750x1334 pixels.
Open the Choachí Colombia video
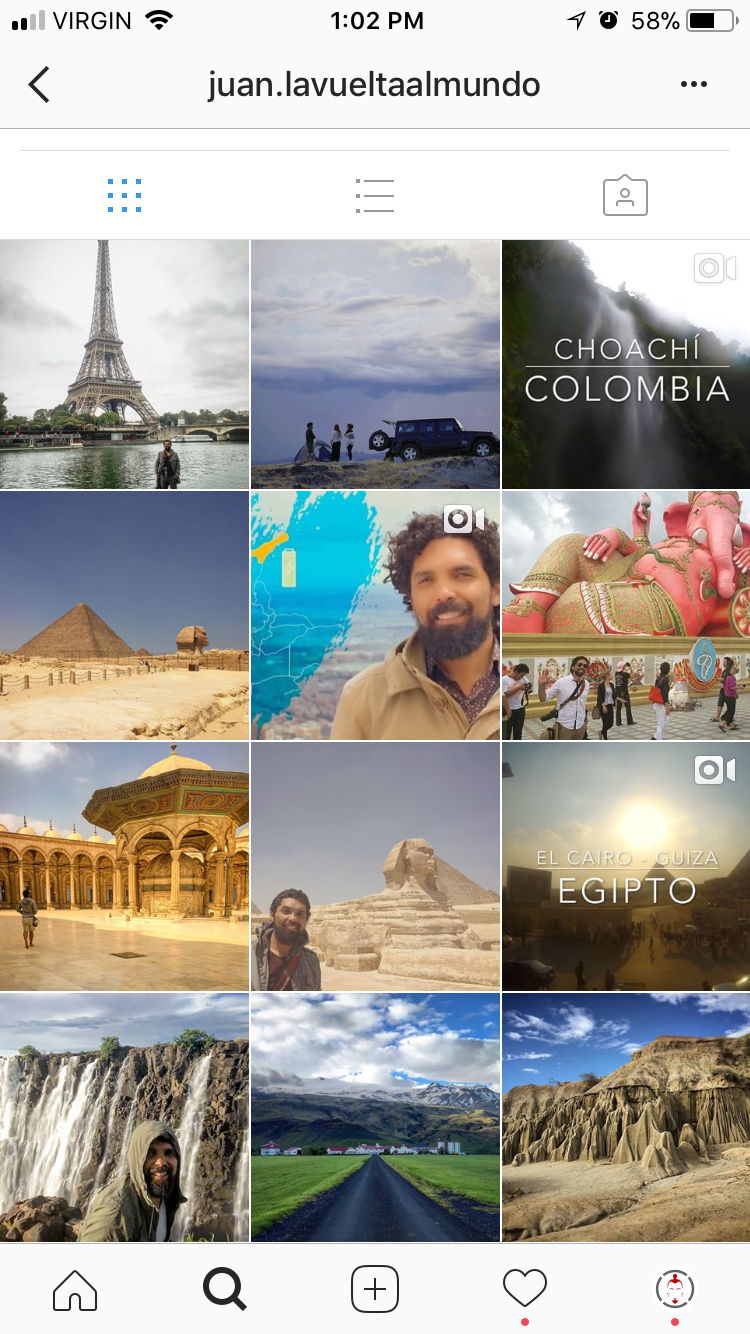point(626,364)
